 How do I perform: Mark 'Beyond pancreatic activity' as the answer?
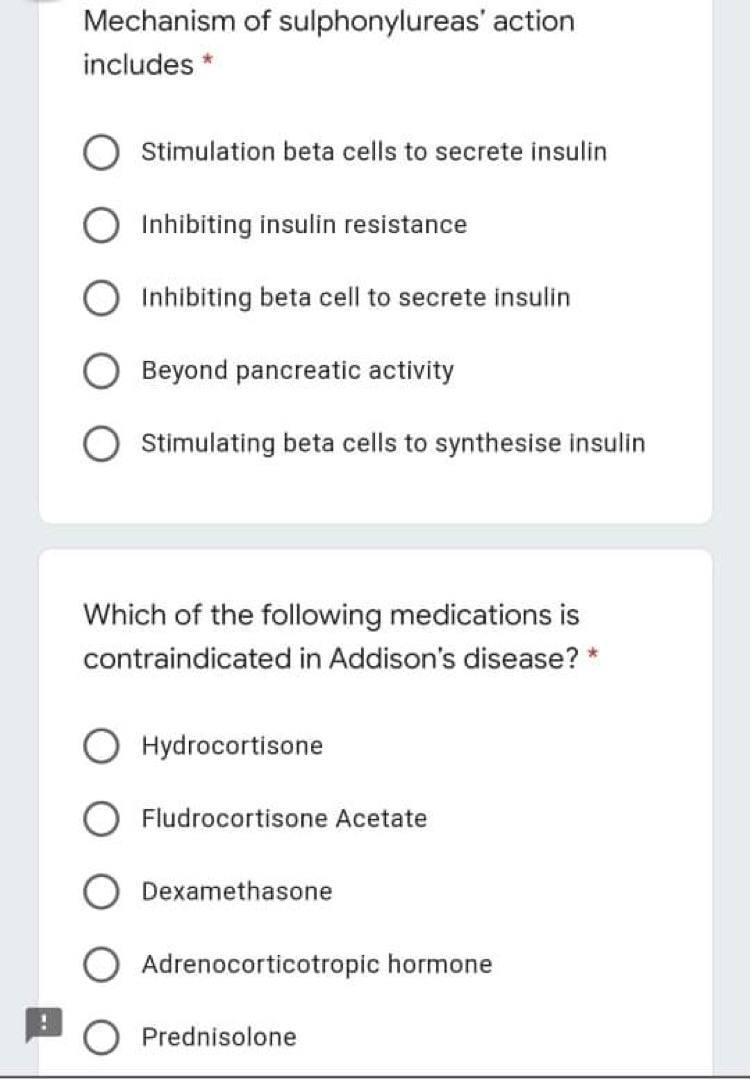click(x=102, y=372)
